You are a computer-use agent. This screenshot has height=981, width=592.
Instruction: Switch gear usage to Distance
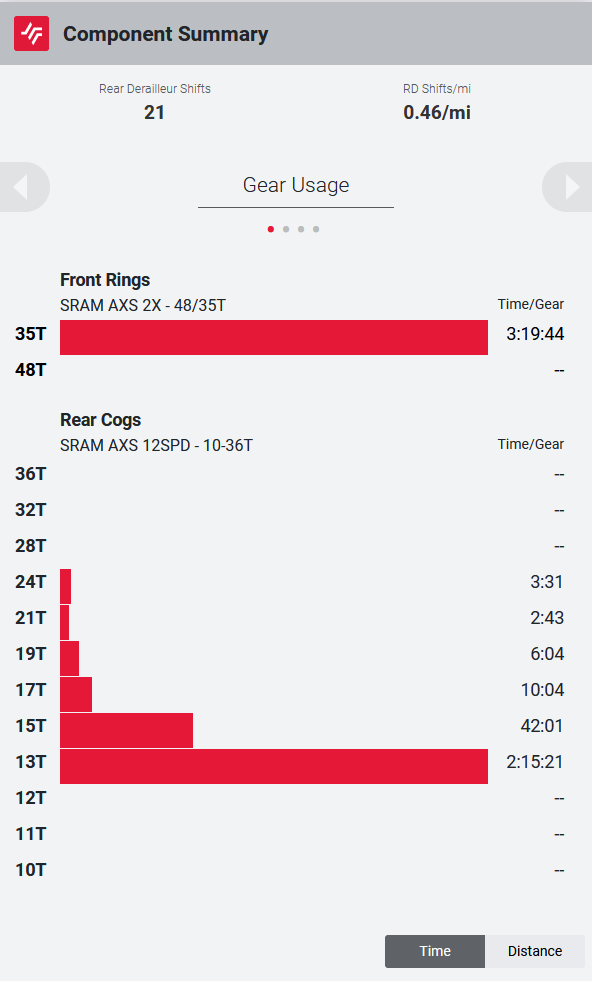(x=534, y=951)
